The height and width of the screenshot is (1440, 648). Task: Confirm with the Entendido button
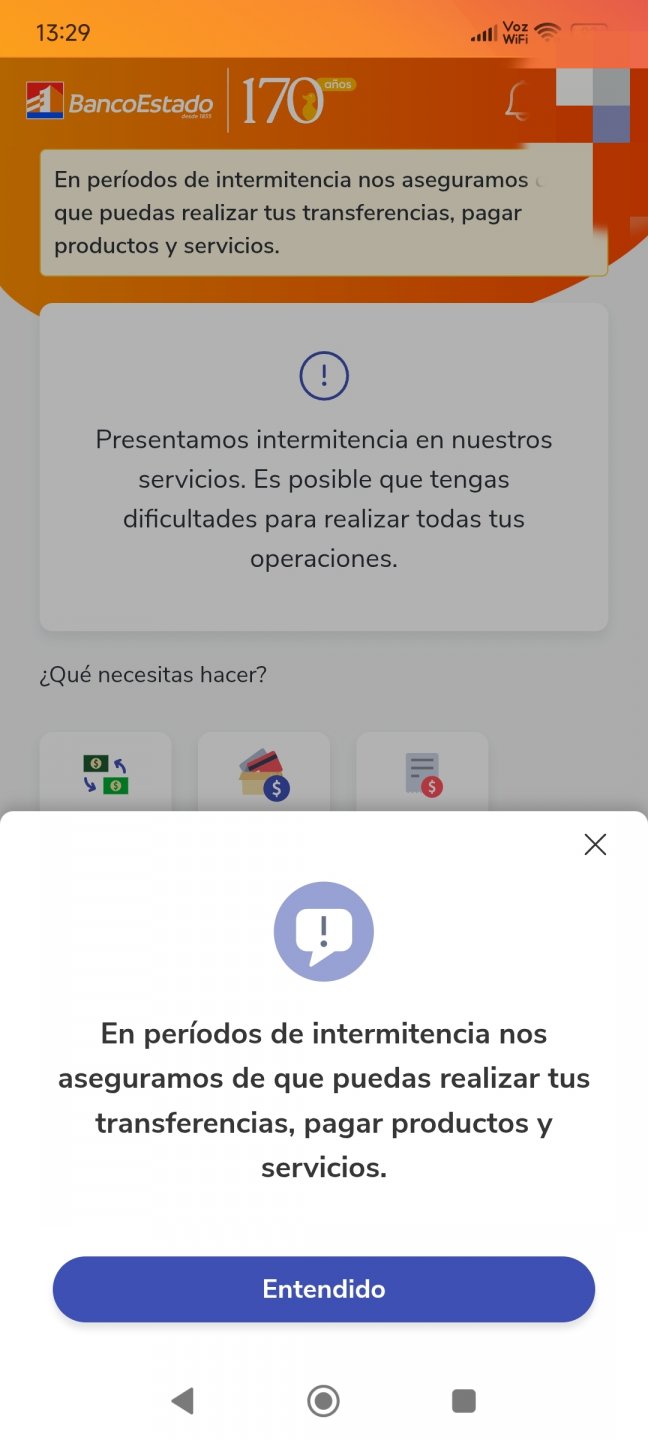[x=323, y=1289]
